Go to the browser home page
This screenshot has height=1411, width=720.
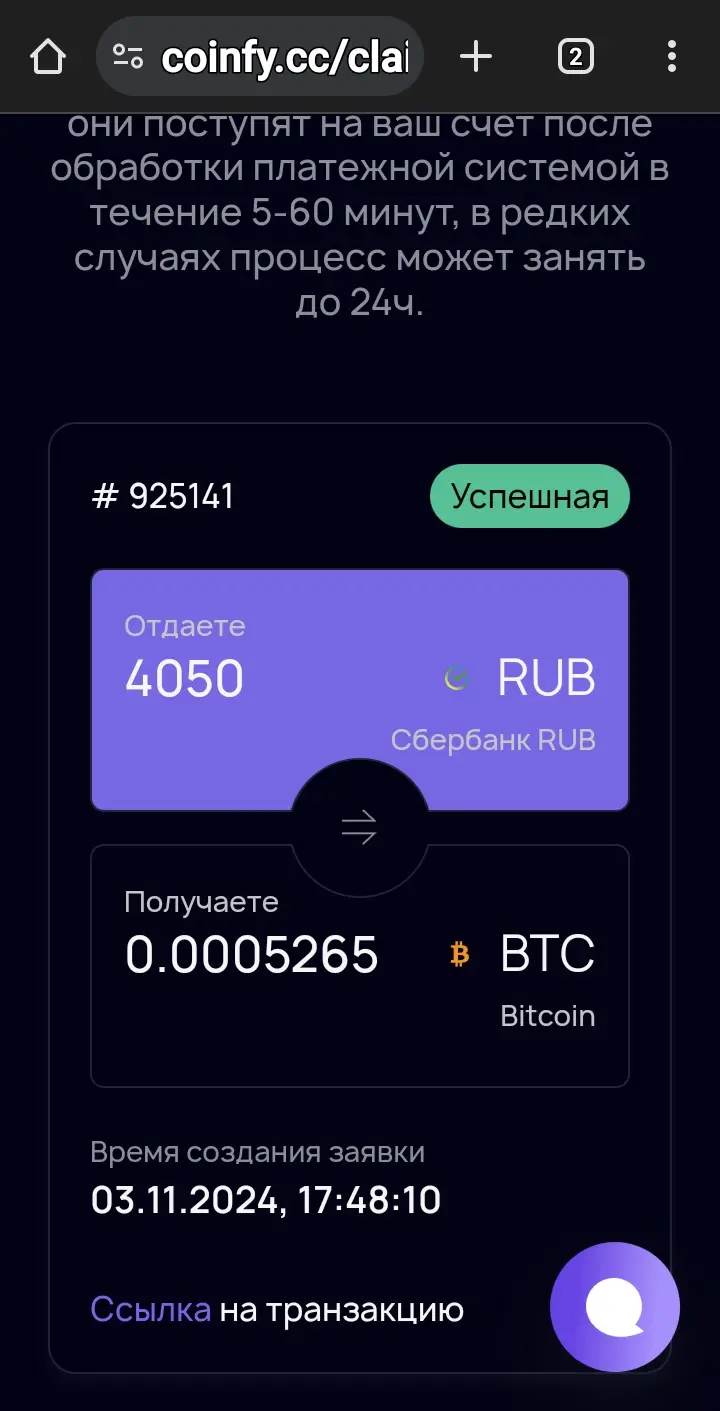point(47,58)
